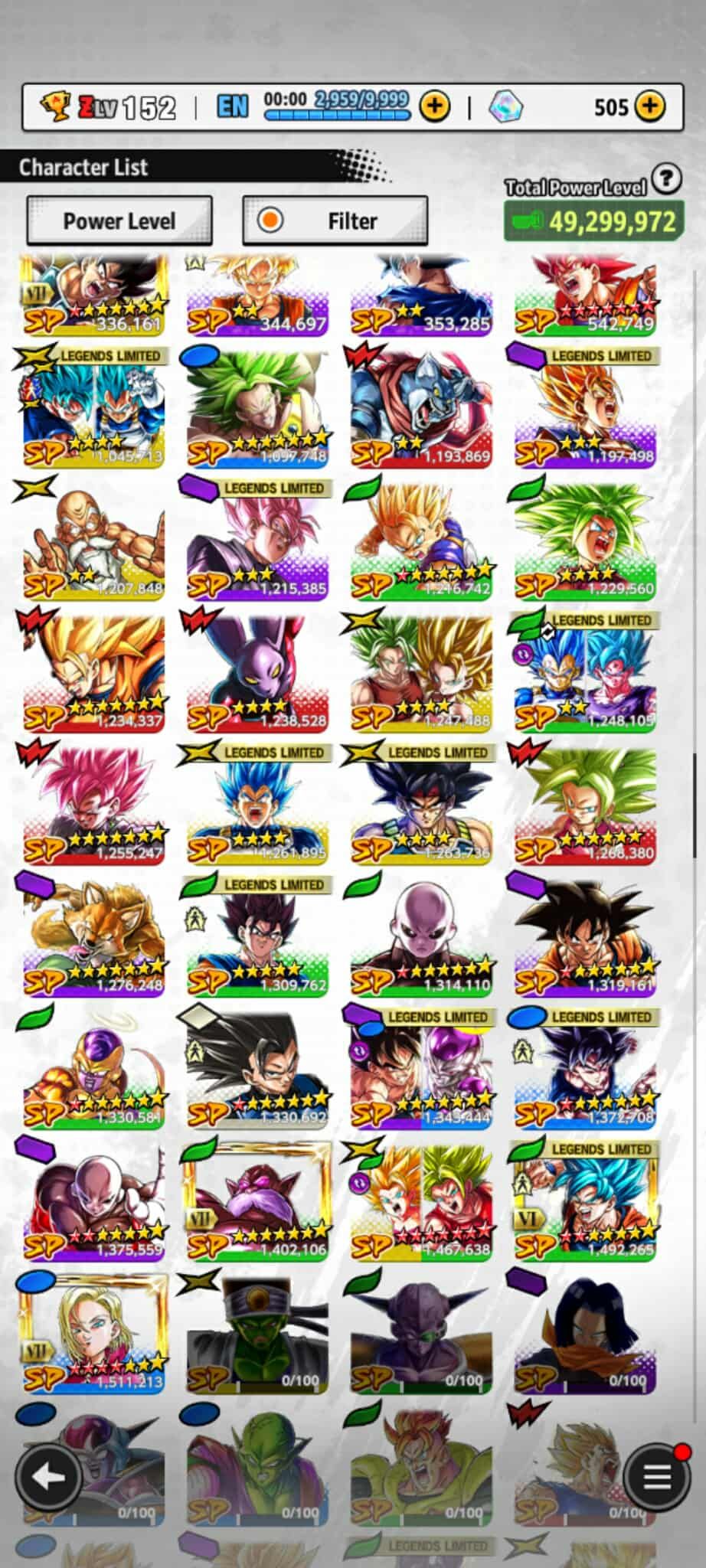Open the character card showing 1,330,581
Screen dimensions: 706x1568
[x=93, y=1070]
